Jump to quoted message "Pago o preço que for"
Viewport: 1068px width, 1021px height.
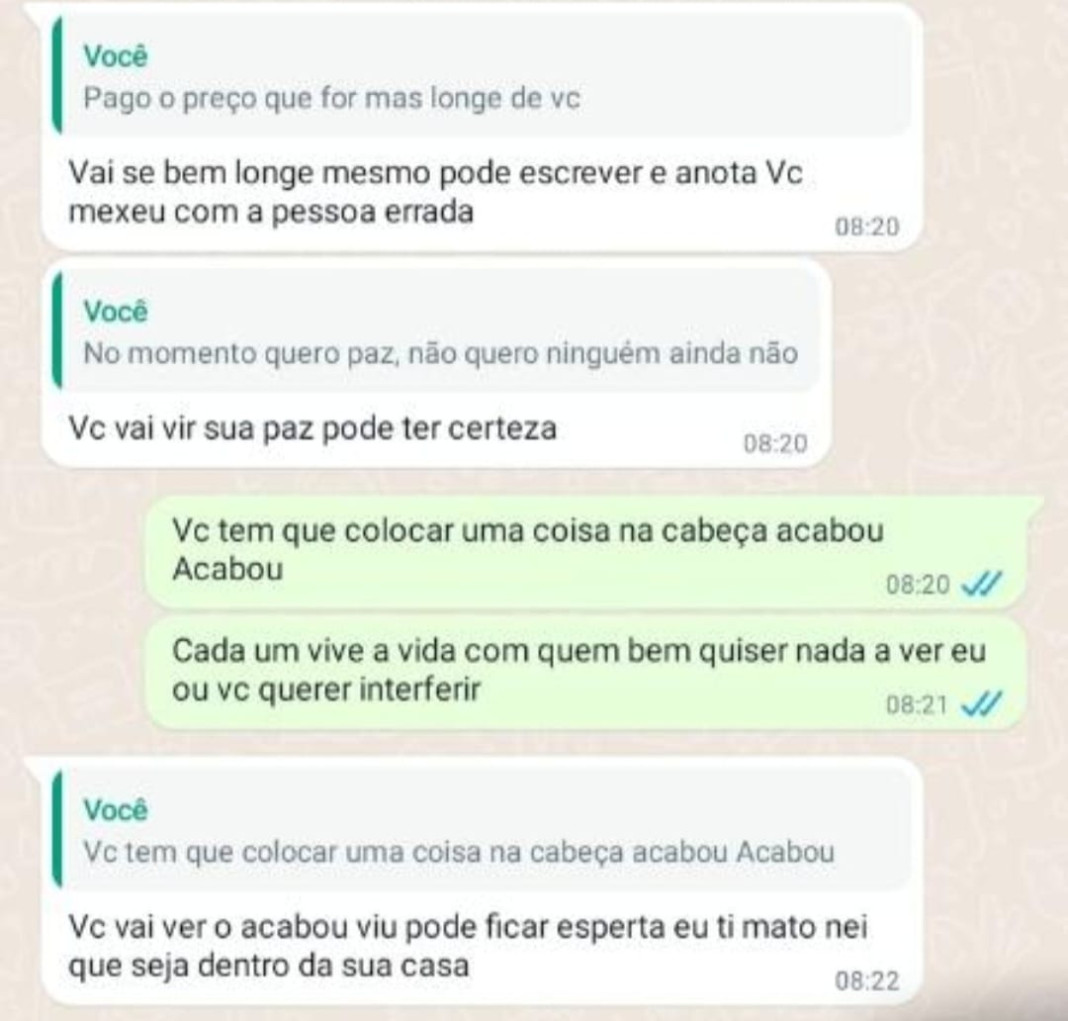pos(480,78)
